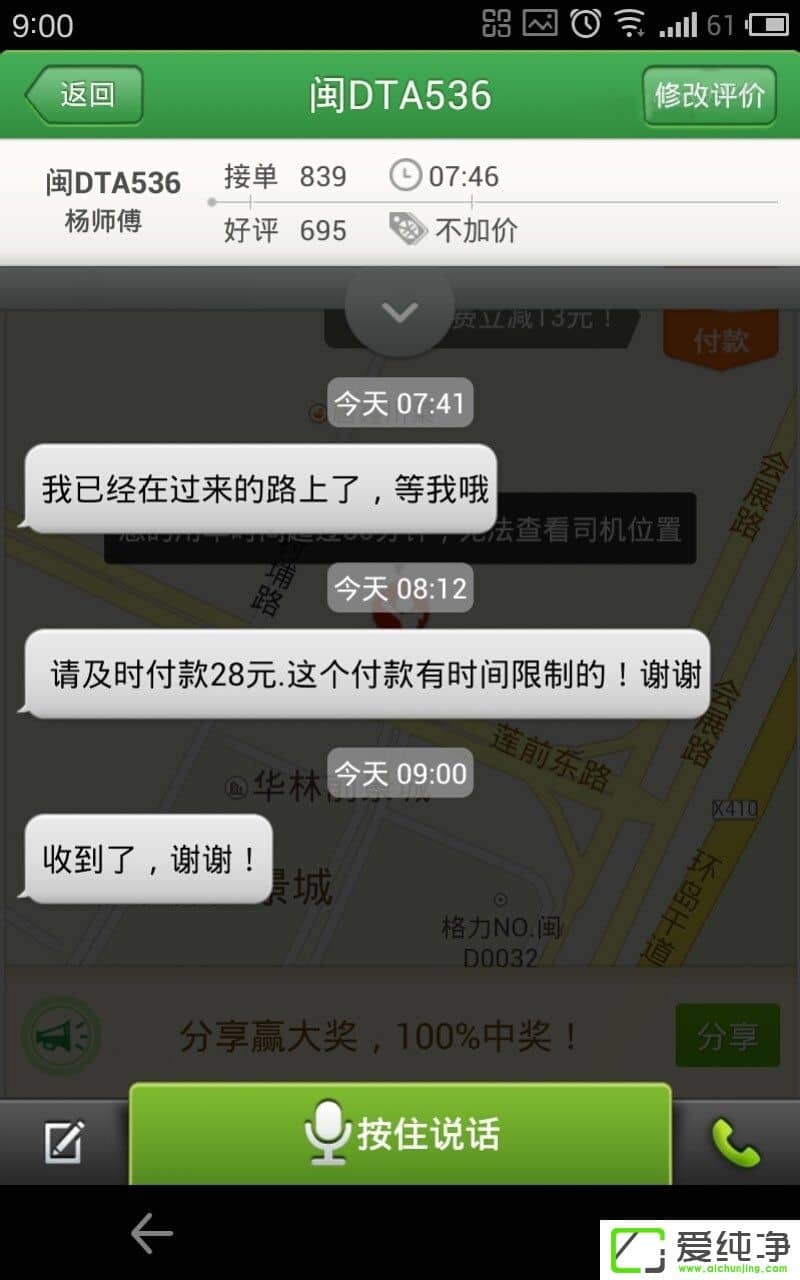Switch to text input with the edit icon

click(65, 1141)
